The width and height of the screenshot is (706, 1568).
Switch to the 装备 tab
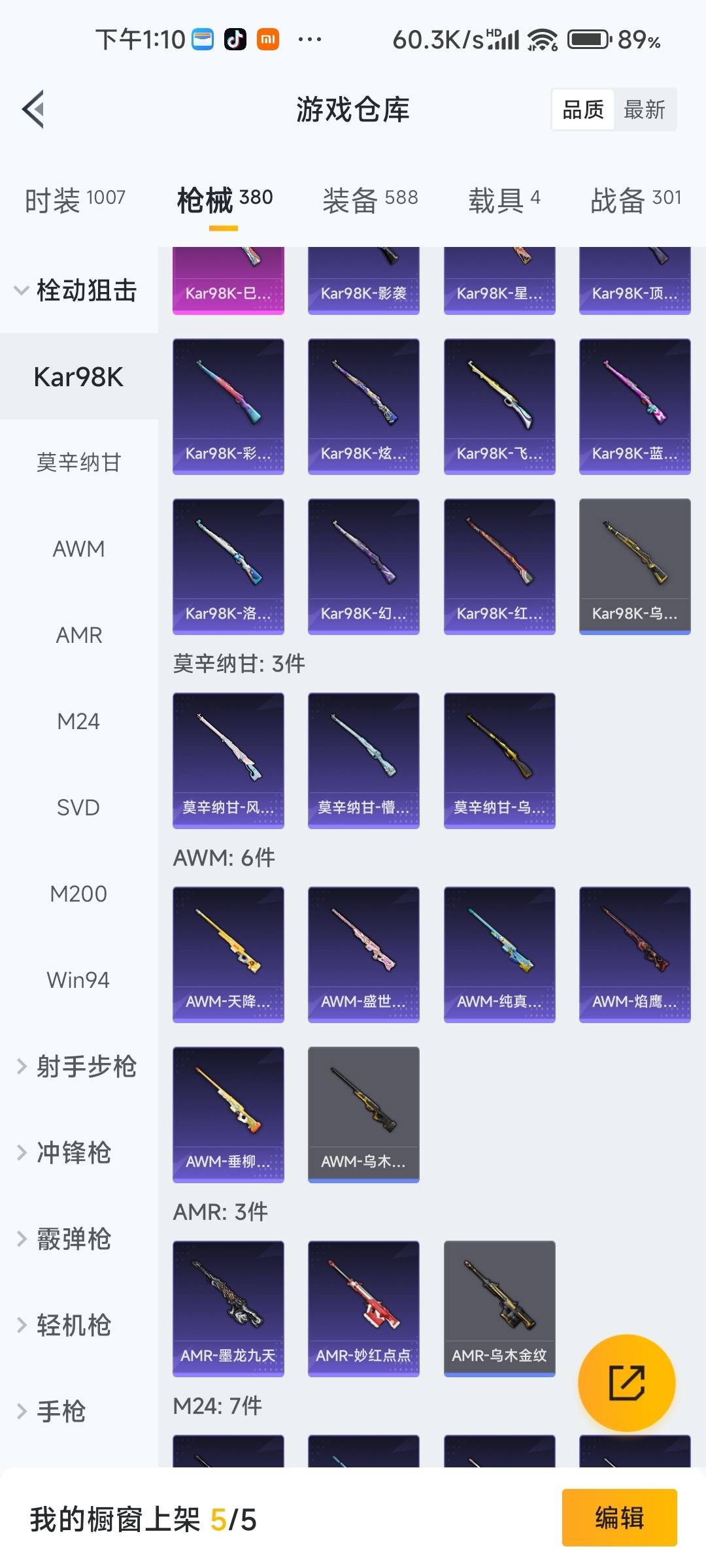[369, 199]
